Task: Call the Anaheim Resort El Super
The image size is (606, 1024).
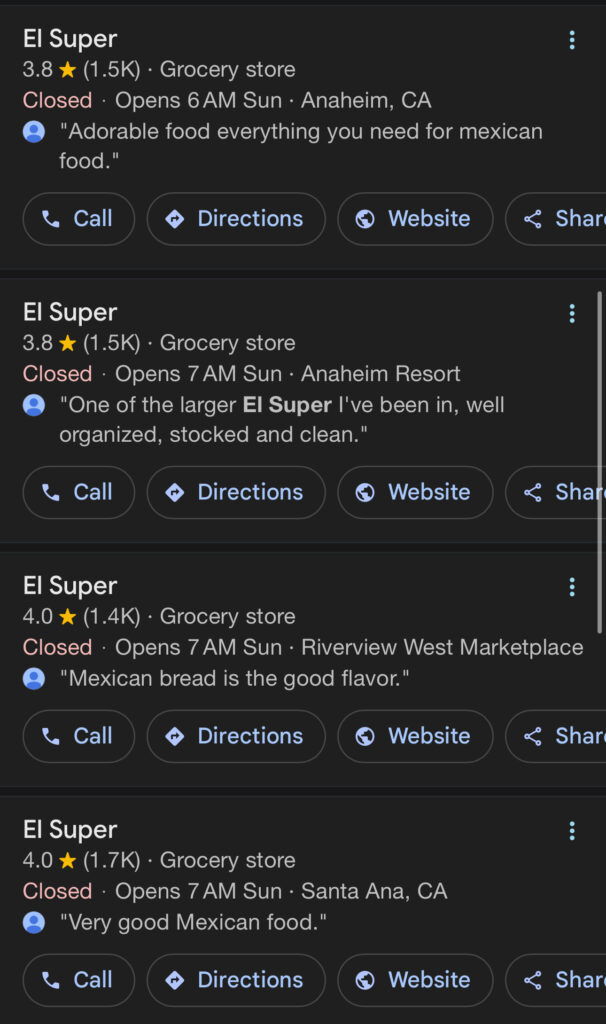Action: click(x=78, y=492)
